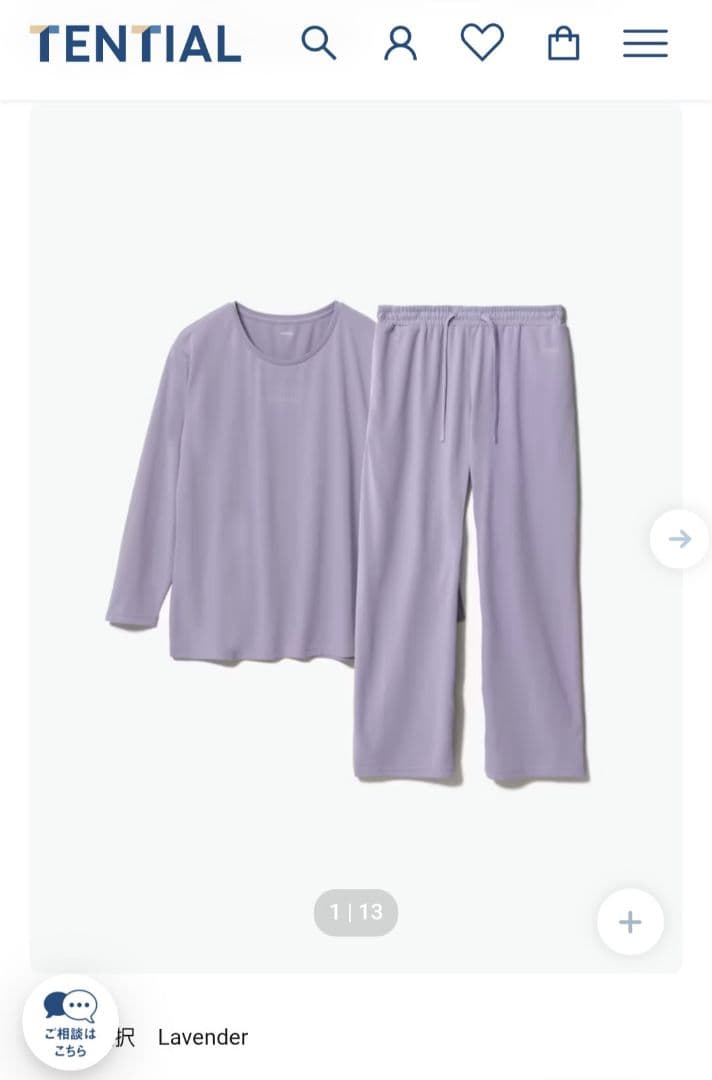Viewport: 712px width, 1080px height.
Task: Open the lavender pajama set image
Action: click(x=350, y=540)
